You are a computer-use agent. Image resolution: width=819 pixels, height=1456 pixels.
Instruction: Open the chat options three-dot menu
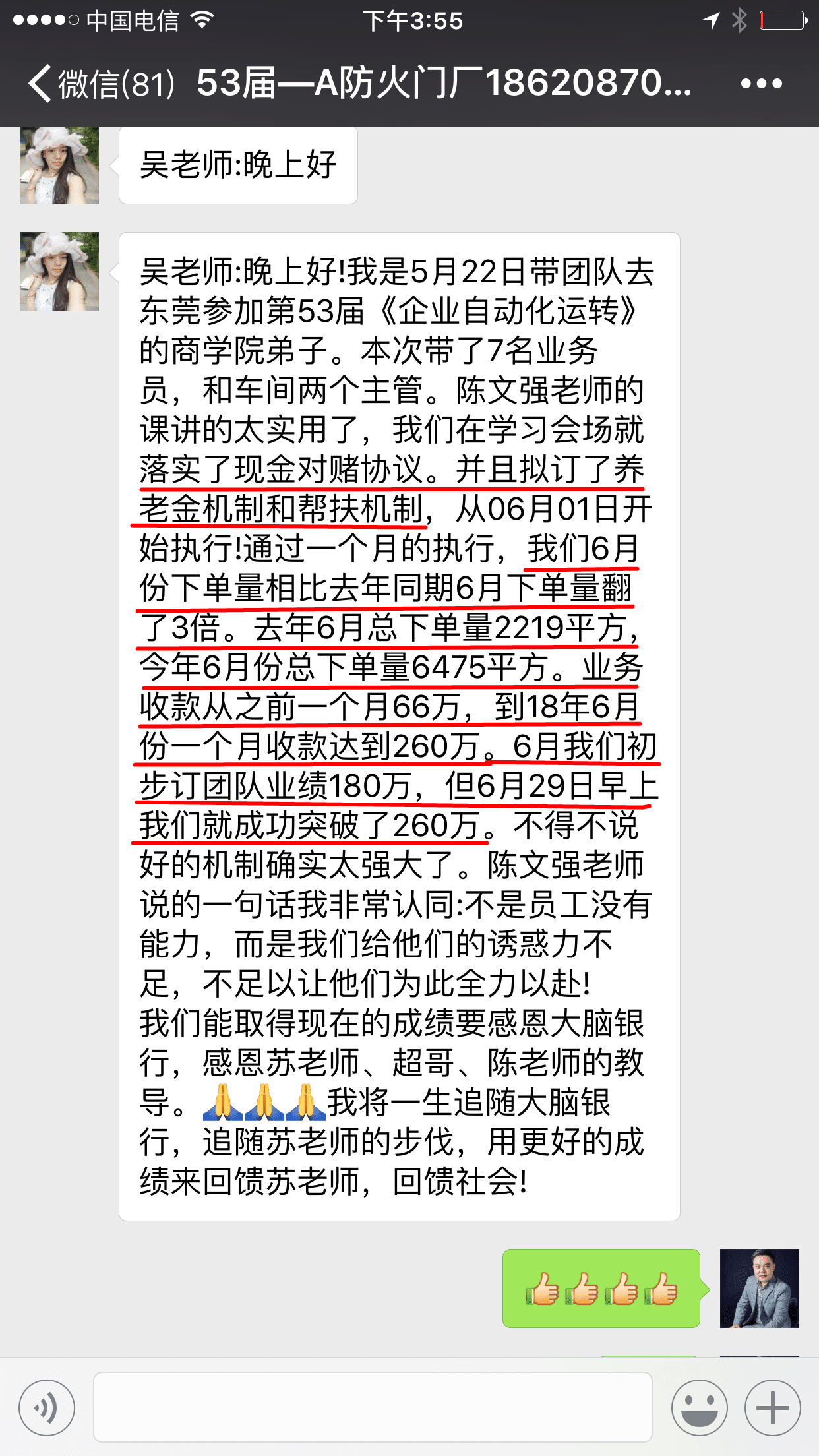[761, 84]
